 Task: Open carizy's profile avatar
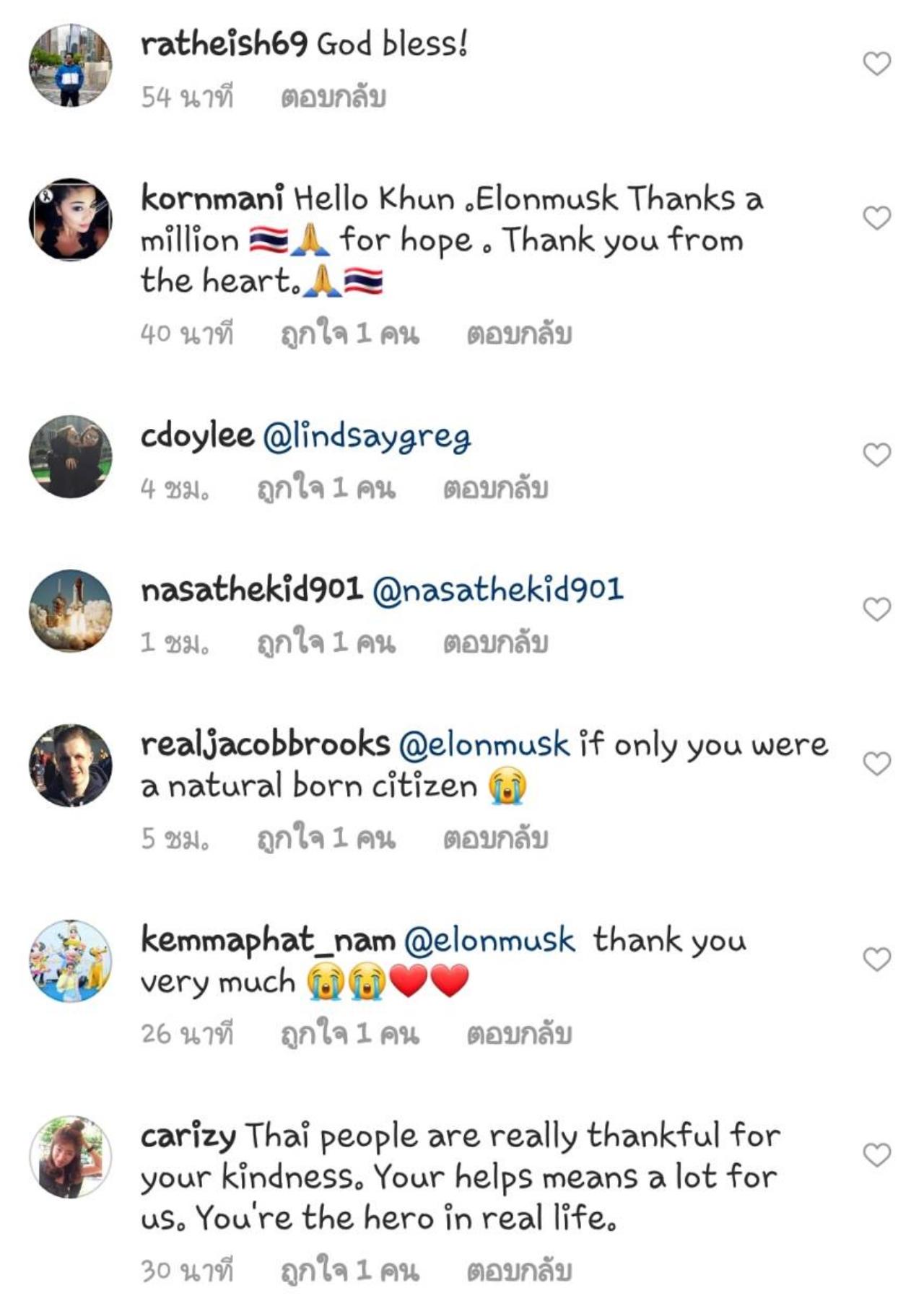point(71,1157)
